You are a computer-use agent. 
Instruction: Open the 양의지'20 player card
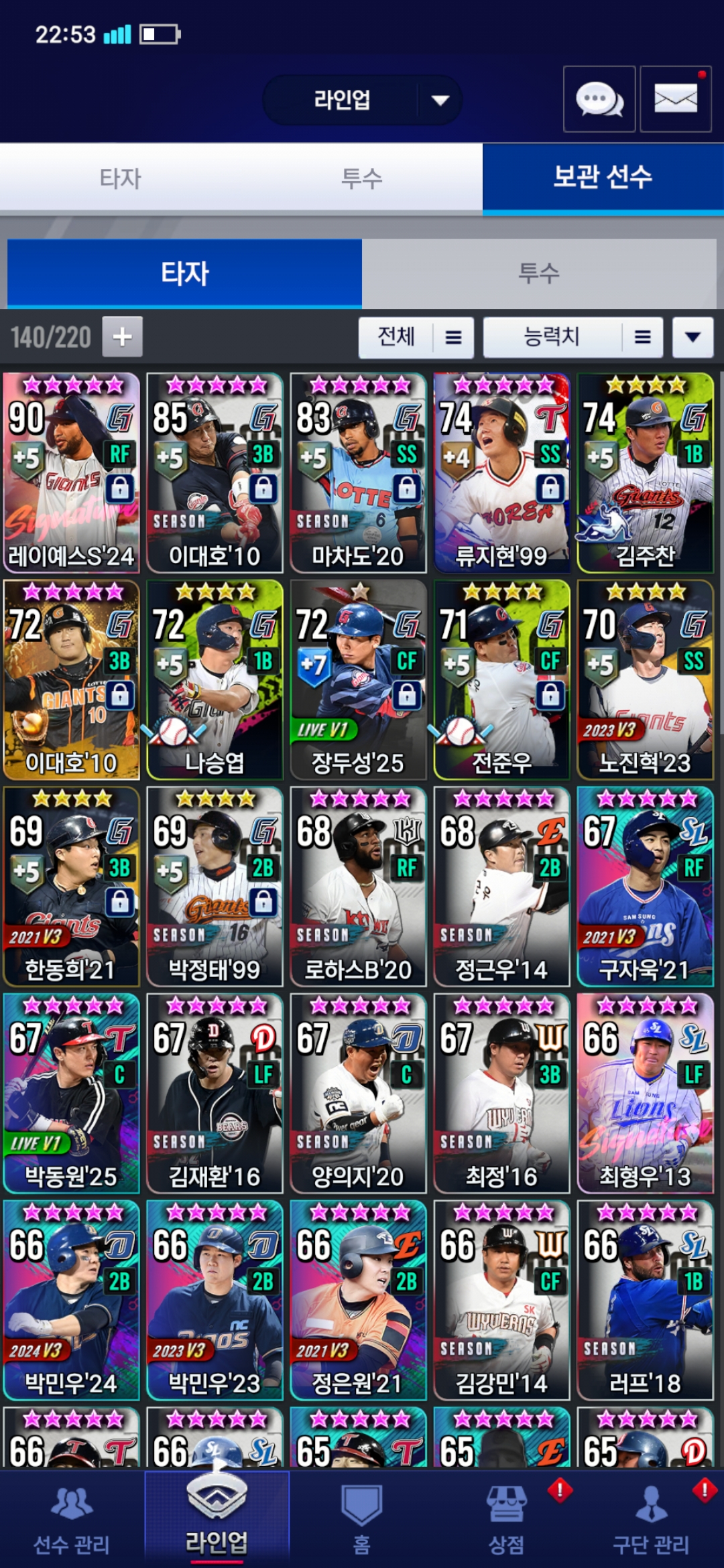359,1094
